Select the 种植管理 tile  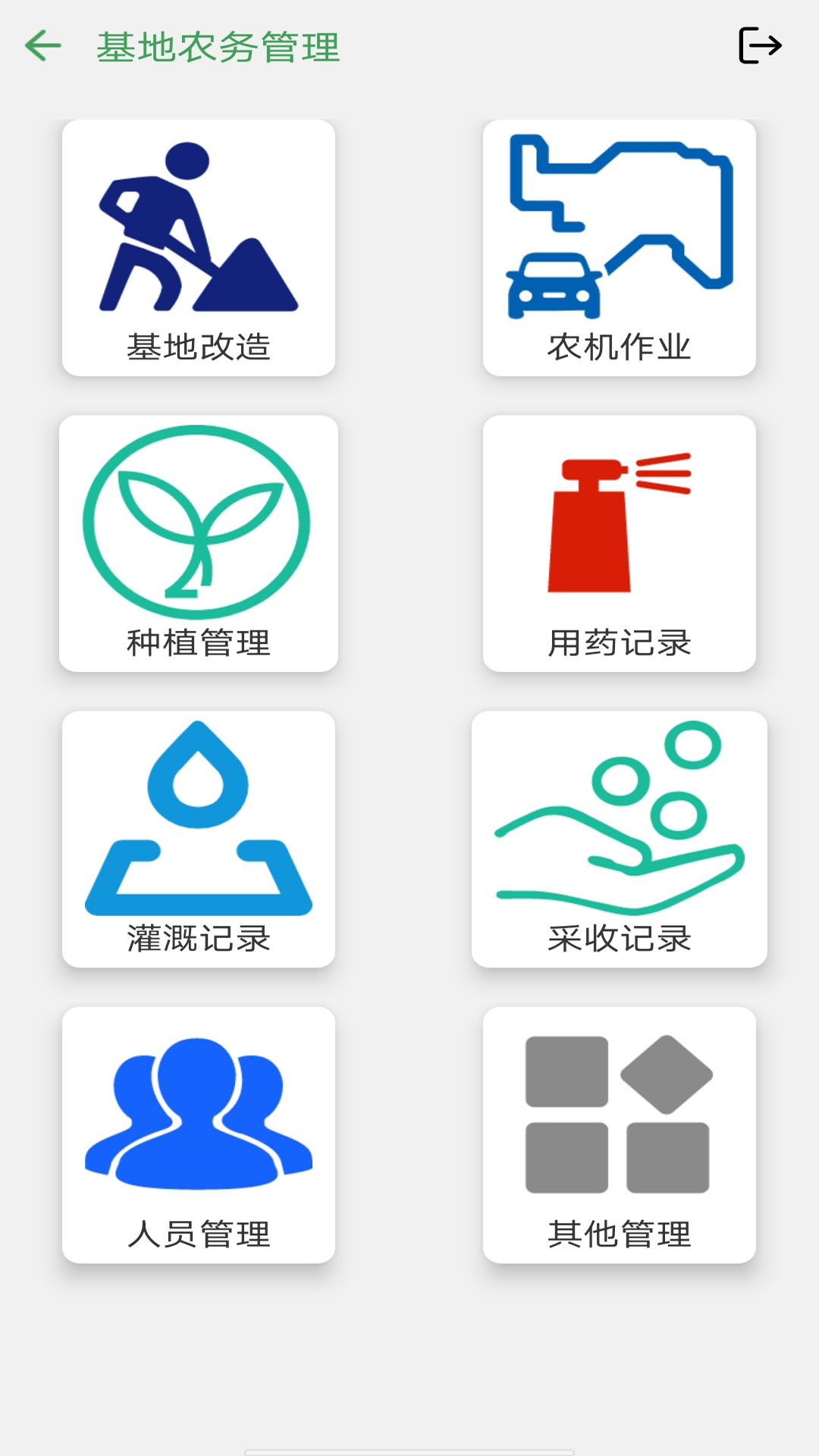(199, 543)
